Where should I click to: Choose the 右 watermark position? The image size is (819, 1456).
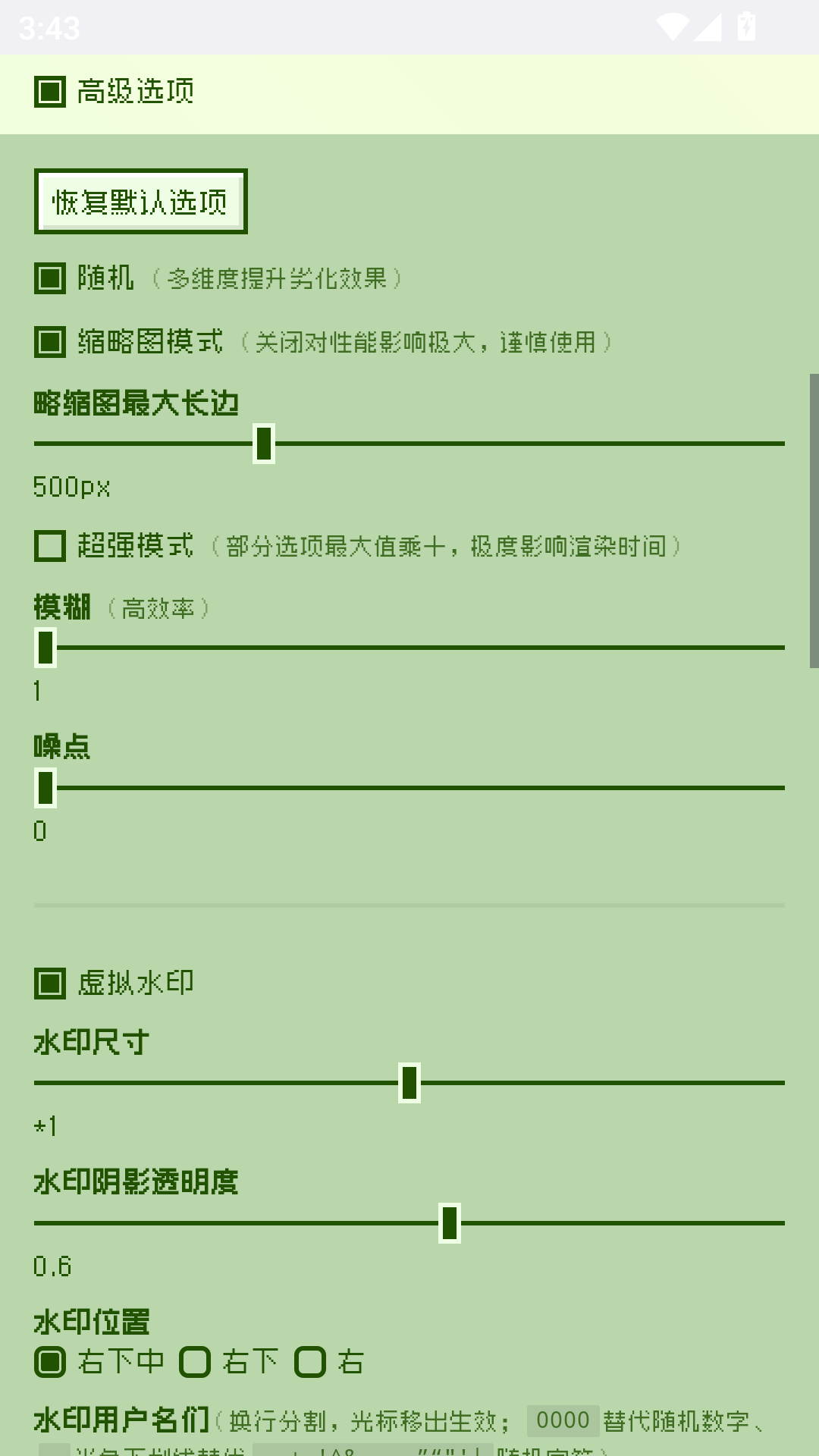click(x=311, y=1363)
